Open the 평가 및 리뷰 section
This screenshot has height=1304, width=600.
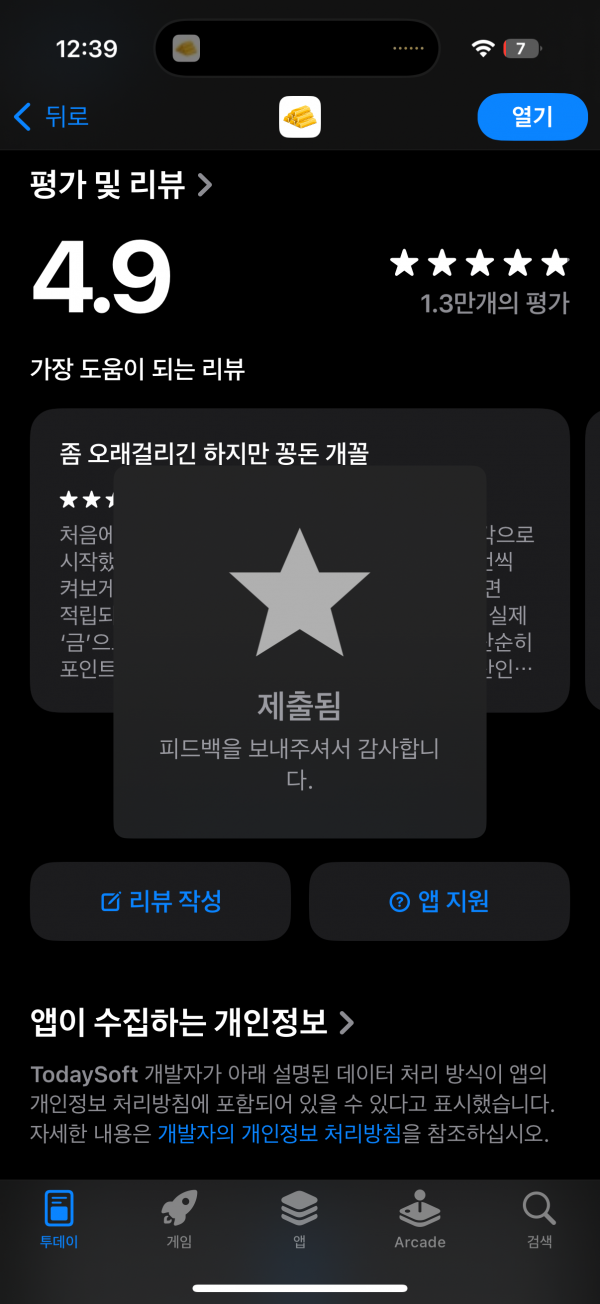(121, 184)
